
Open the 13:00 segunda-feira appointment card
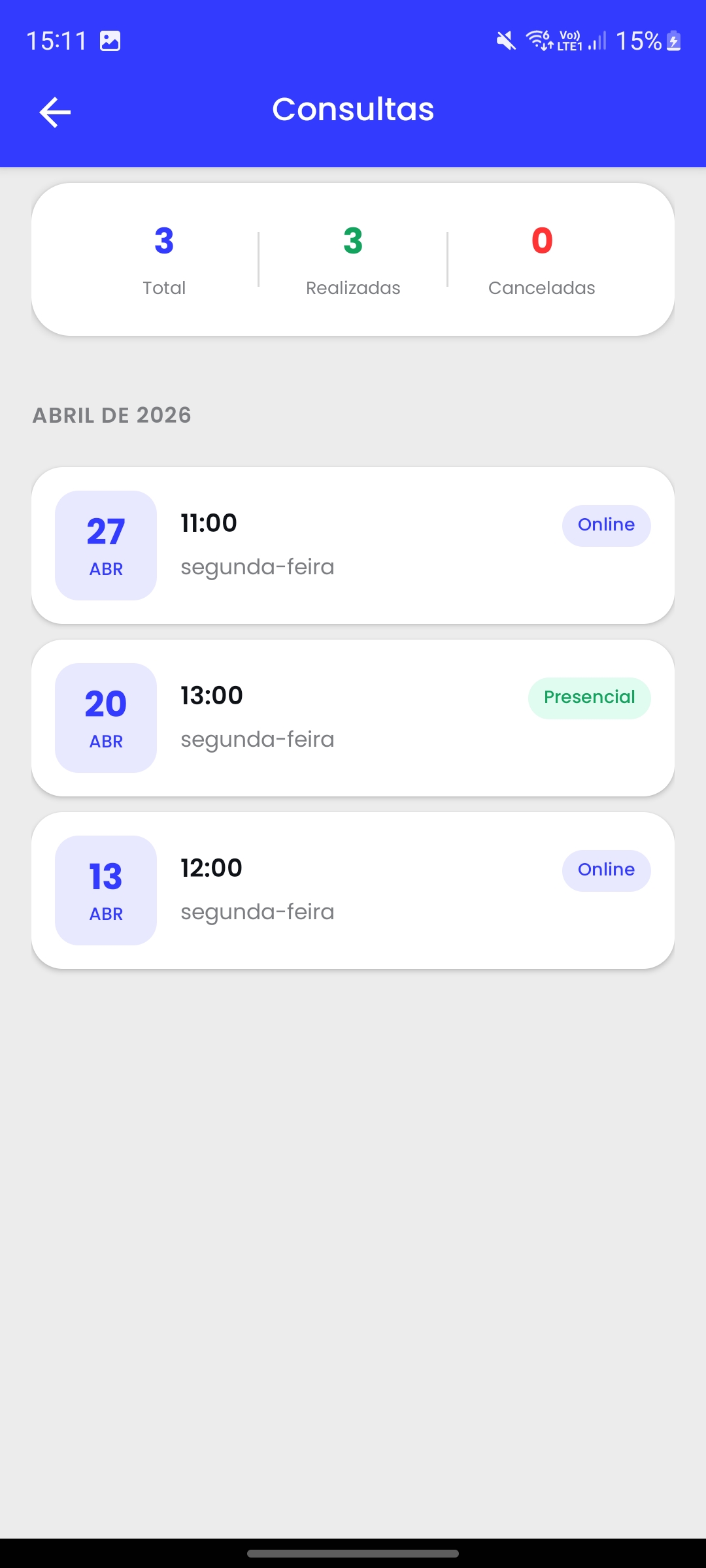pyautogui.click(x=353, y=718)
